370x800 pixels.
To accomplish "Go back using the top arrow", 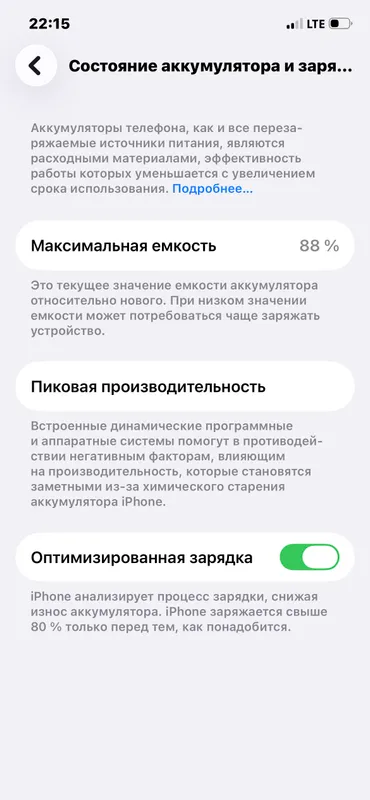I will [36, 65].
